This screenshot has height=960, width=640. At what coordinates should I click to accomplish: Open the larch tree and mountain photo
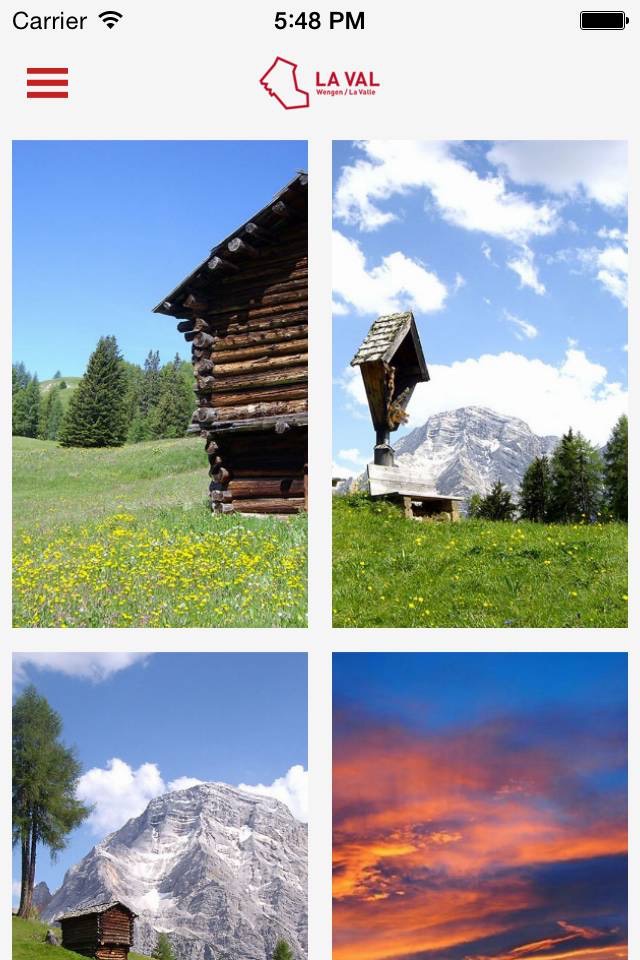160,806
